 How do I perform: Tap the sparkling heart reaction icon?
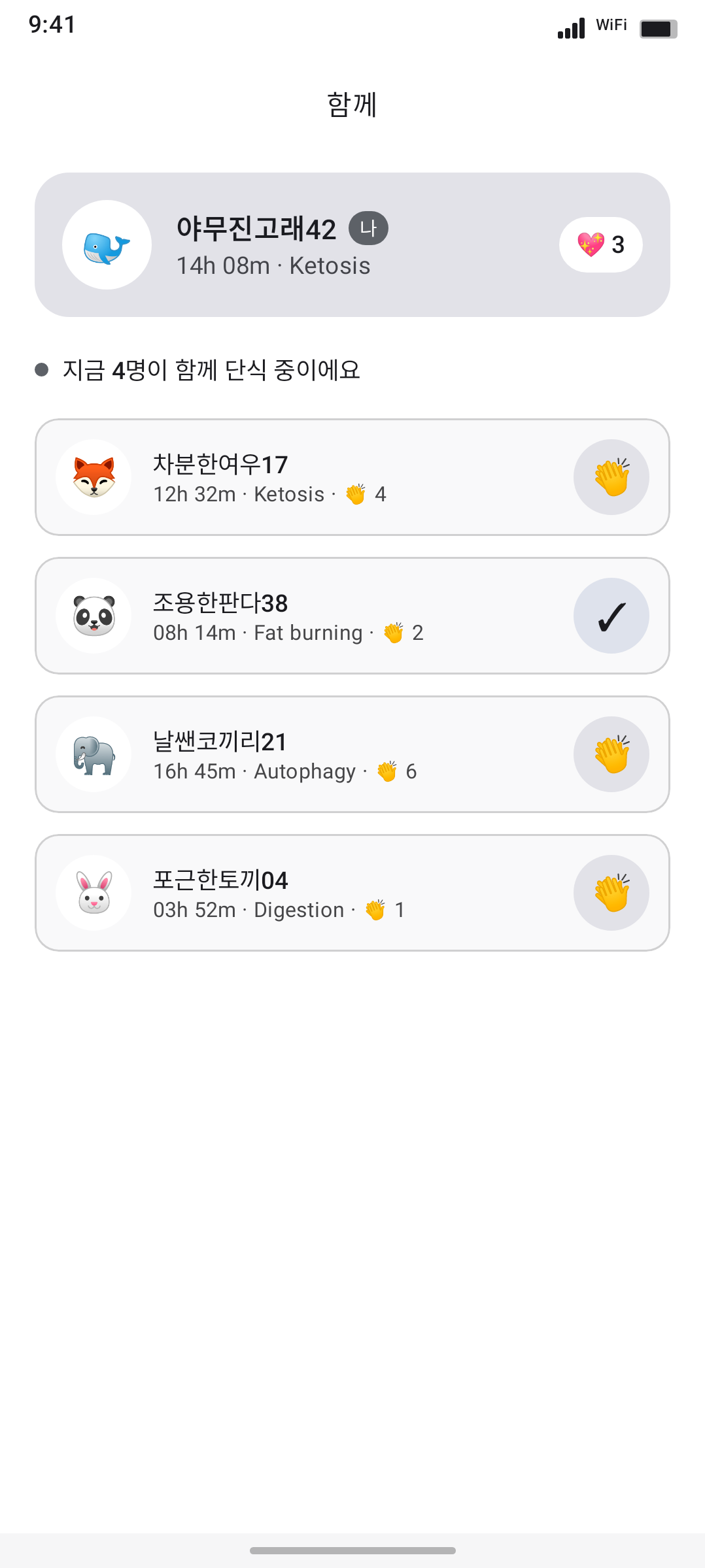(x=592, y=244)
